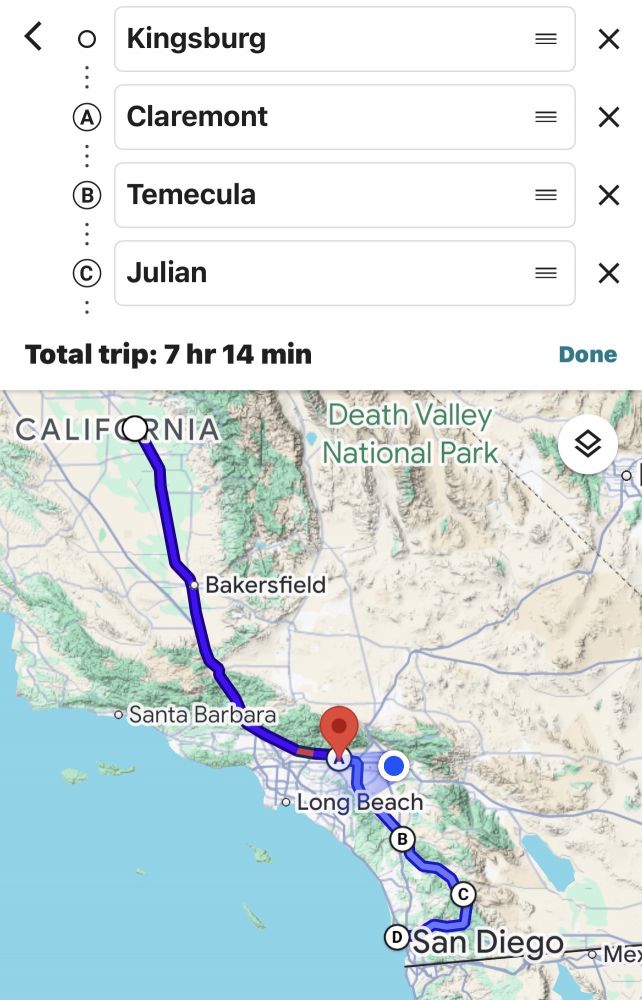This screenshot has width=642, height=1000.
Task: Delete the Temecula stop
Action: (x=608, y=195)
